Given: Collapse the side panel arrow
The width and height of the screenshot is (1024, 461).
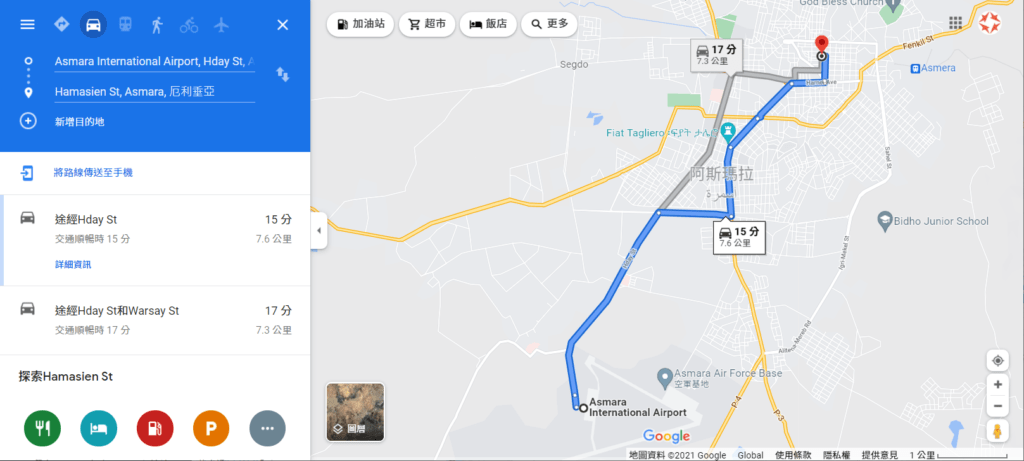Looking at the screenshot, I should click(x=319, y=231).
